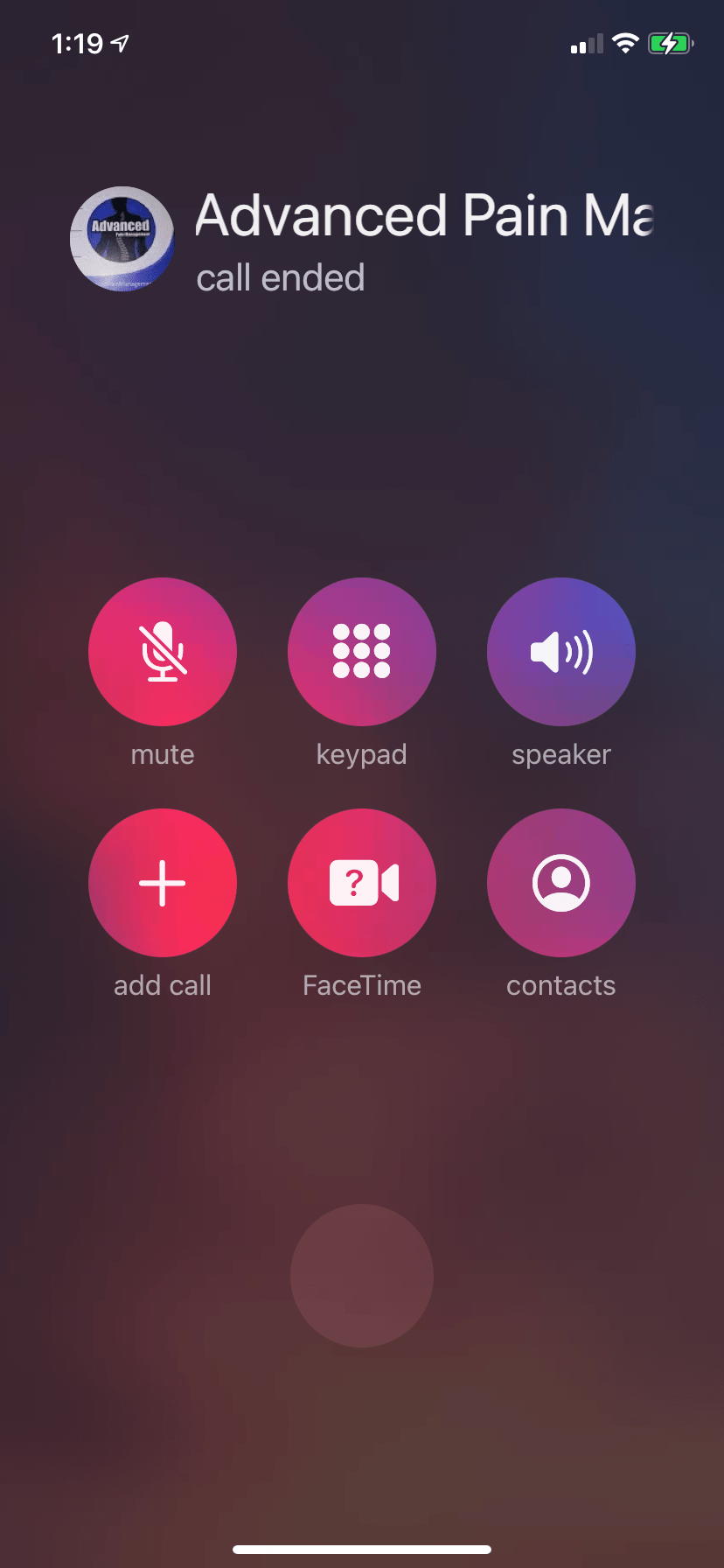Tap the charging battery indicator
The height and width of the screenshot is (1568, 724).
click(670, 42)
